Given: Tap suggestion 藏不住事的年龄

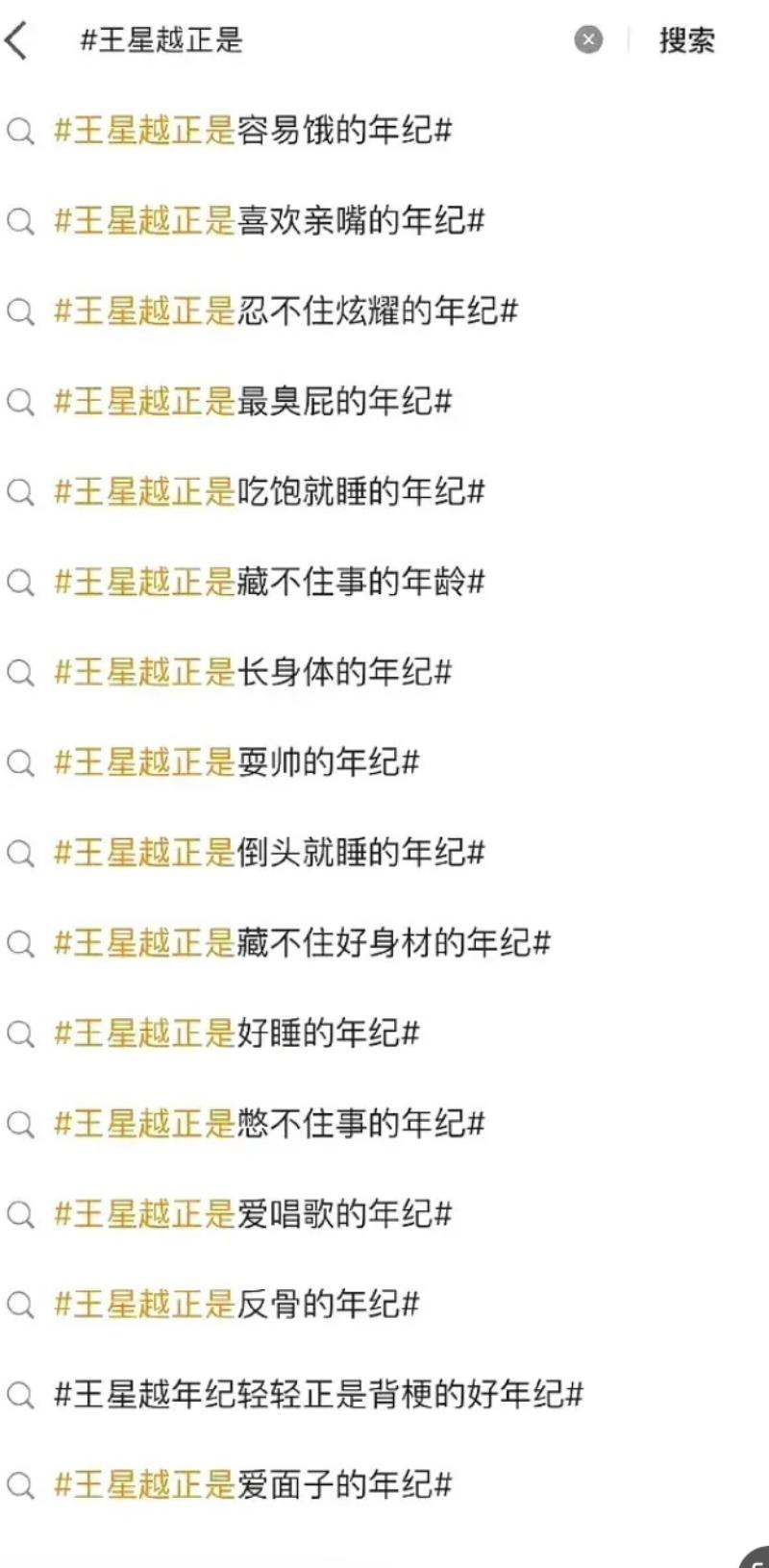Looking at the screenshot, I should click(x=269, y=582).
